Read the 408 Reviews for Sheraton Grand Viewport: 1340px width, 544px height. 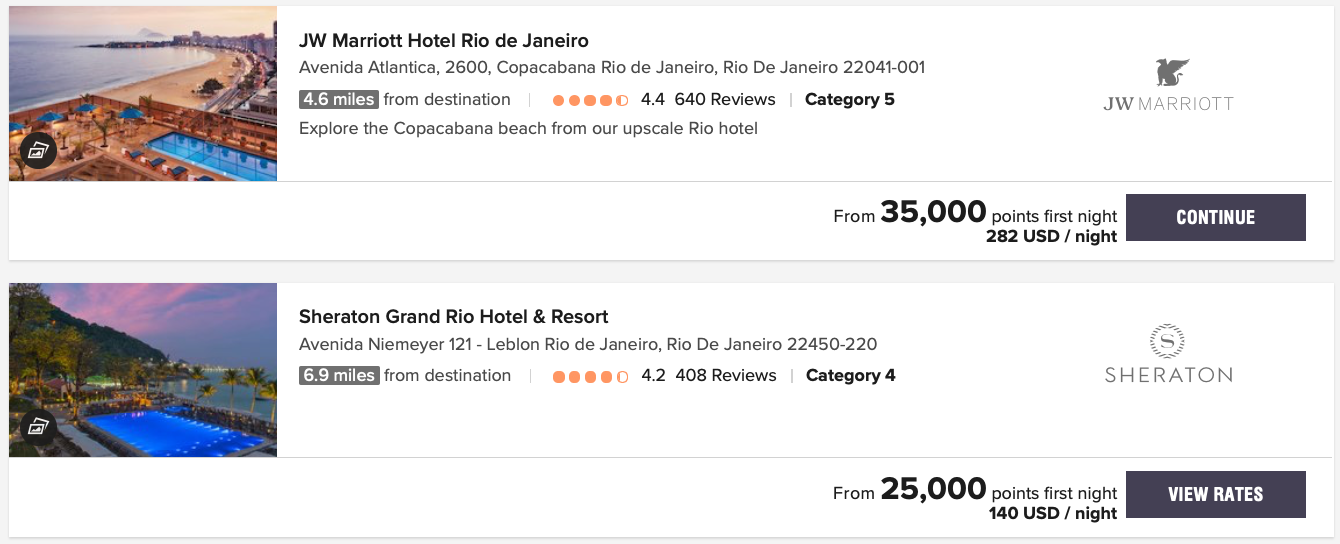click(725, 375)
